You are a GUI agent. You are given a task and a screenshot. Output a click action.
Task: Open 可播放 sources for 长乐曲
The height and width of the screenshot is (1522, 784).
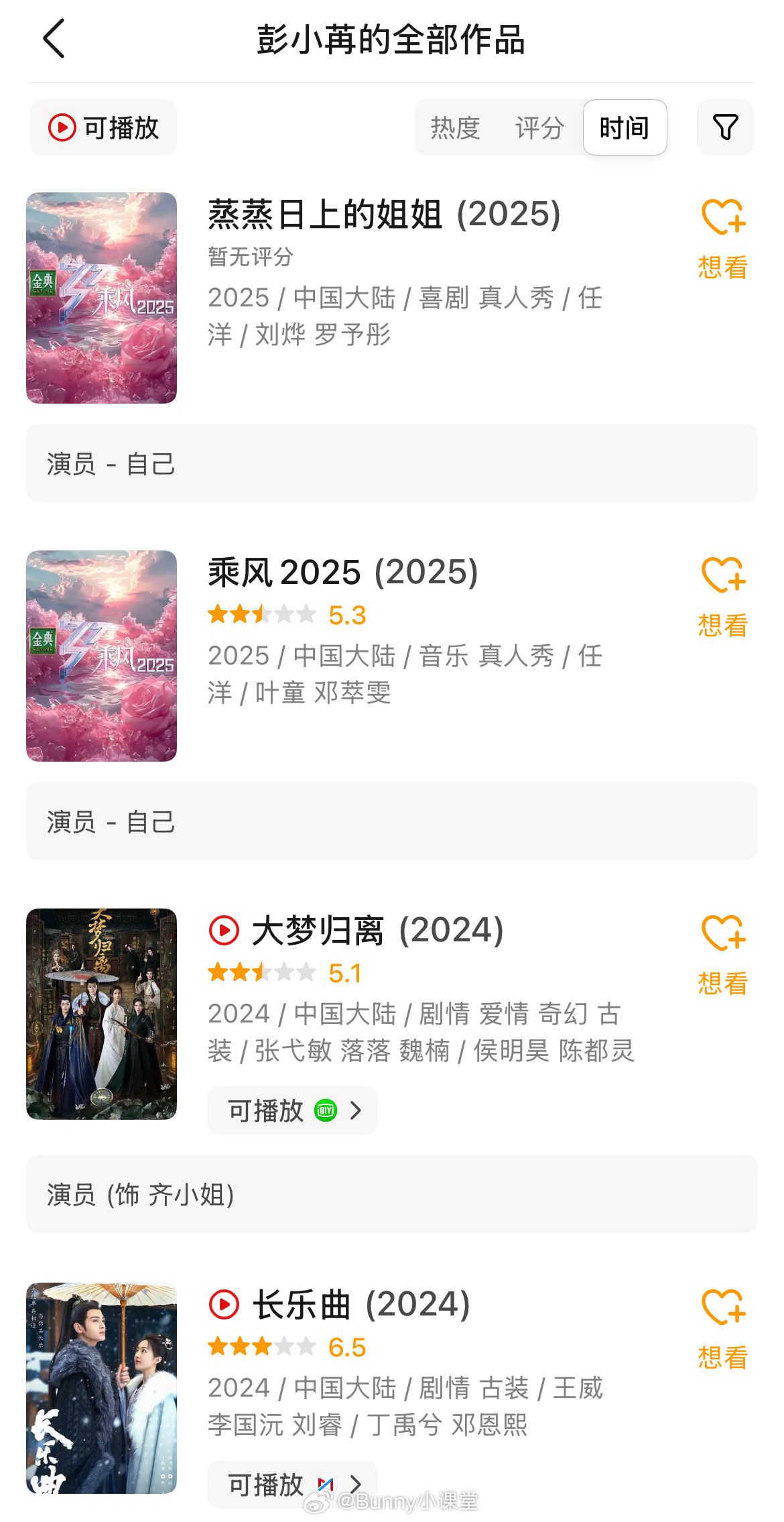[292, 1483]
